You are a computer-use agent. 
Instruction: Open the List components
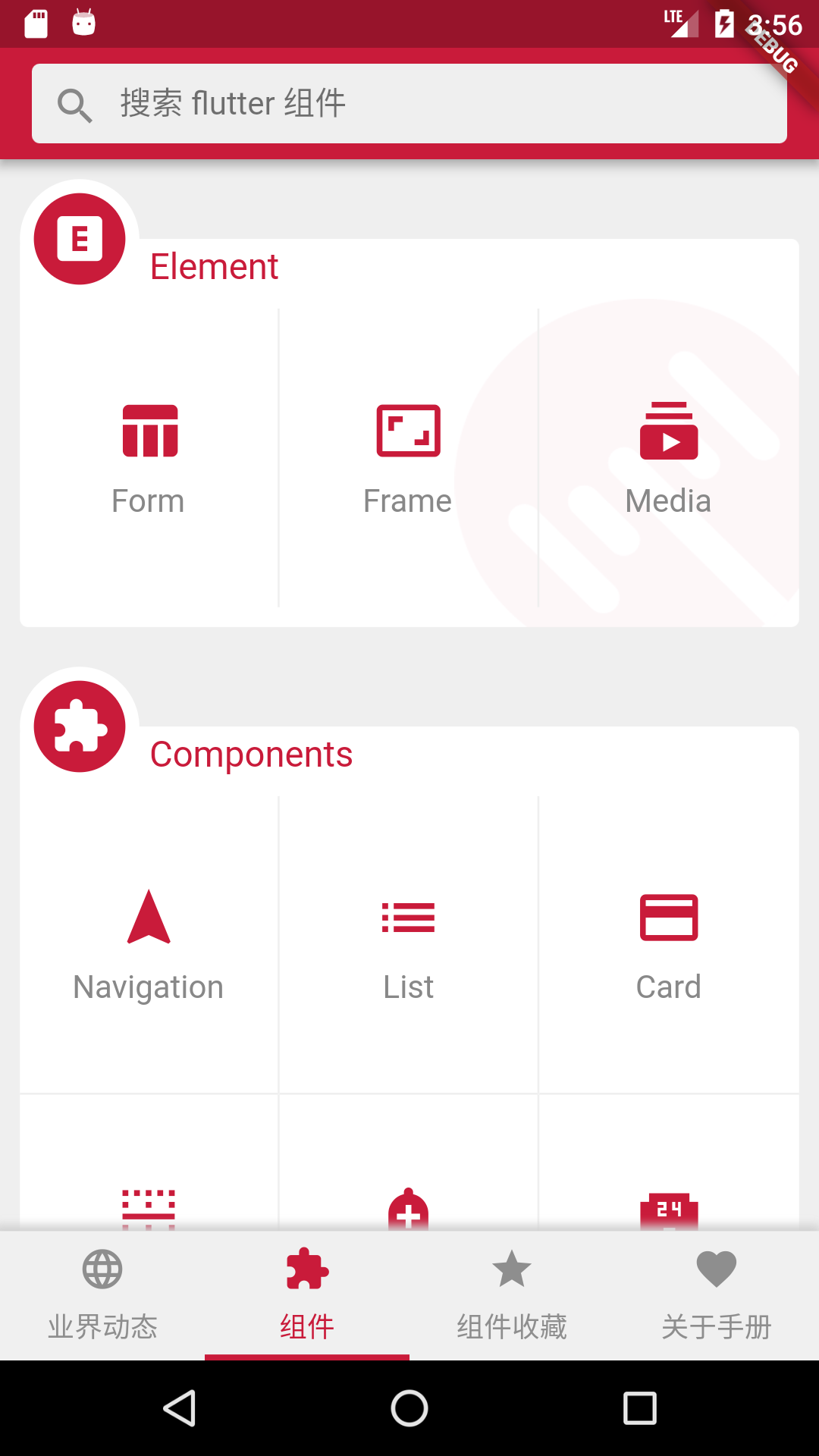point(408,946)
